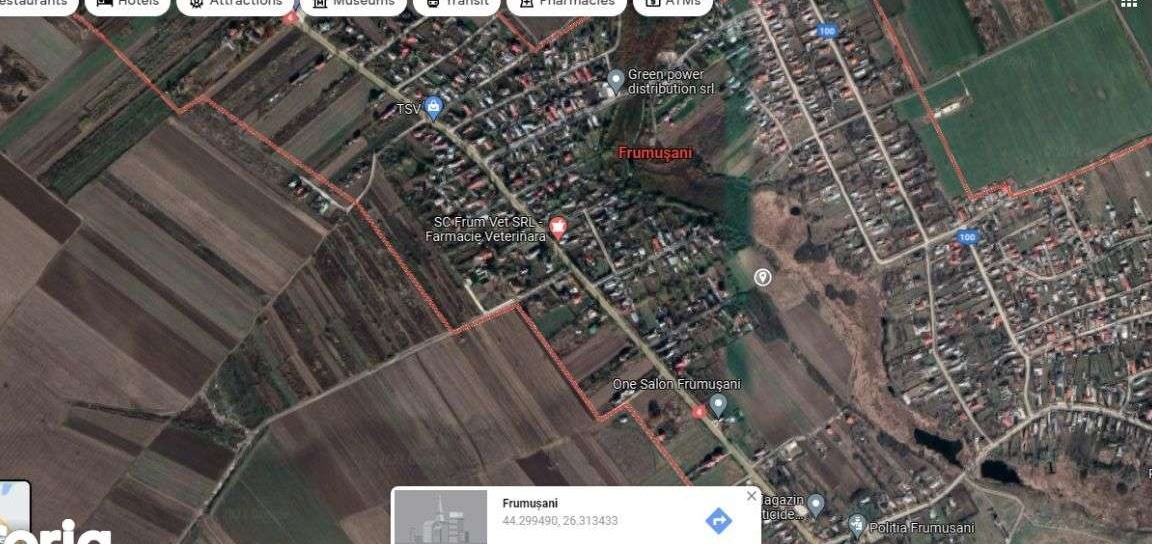Image resolution: width=1152 pixels, height=544 pixels.
Task: Open the SC Frum Vet SRL pin
Action: click(x=559, y=228)
